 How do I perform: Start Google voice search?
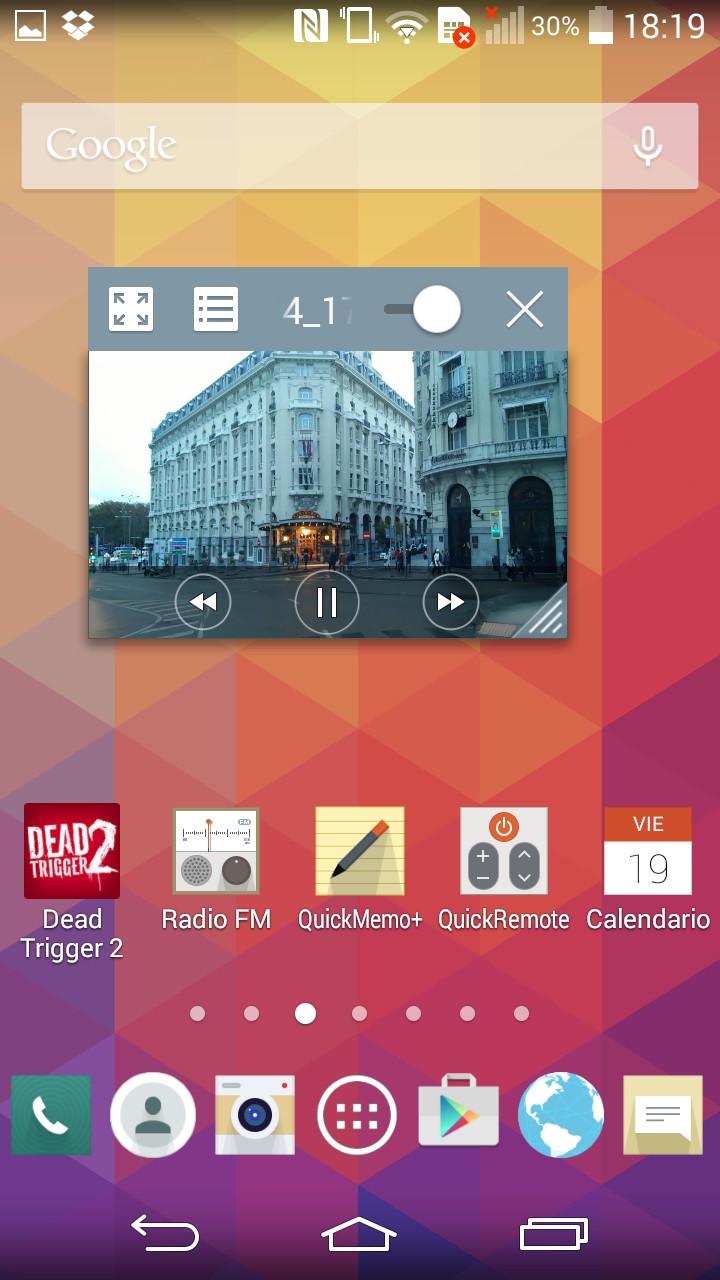pyautogui.click(x=647, y=146)
